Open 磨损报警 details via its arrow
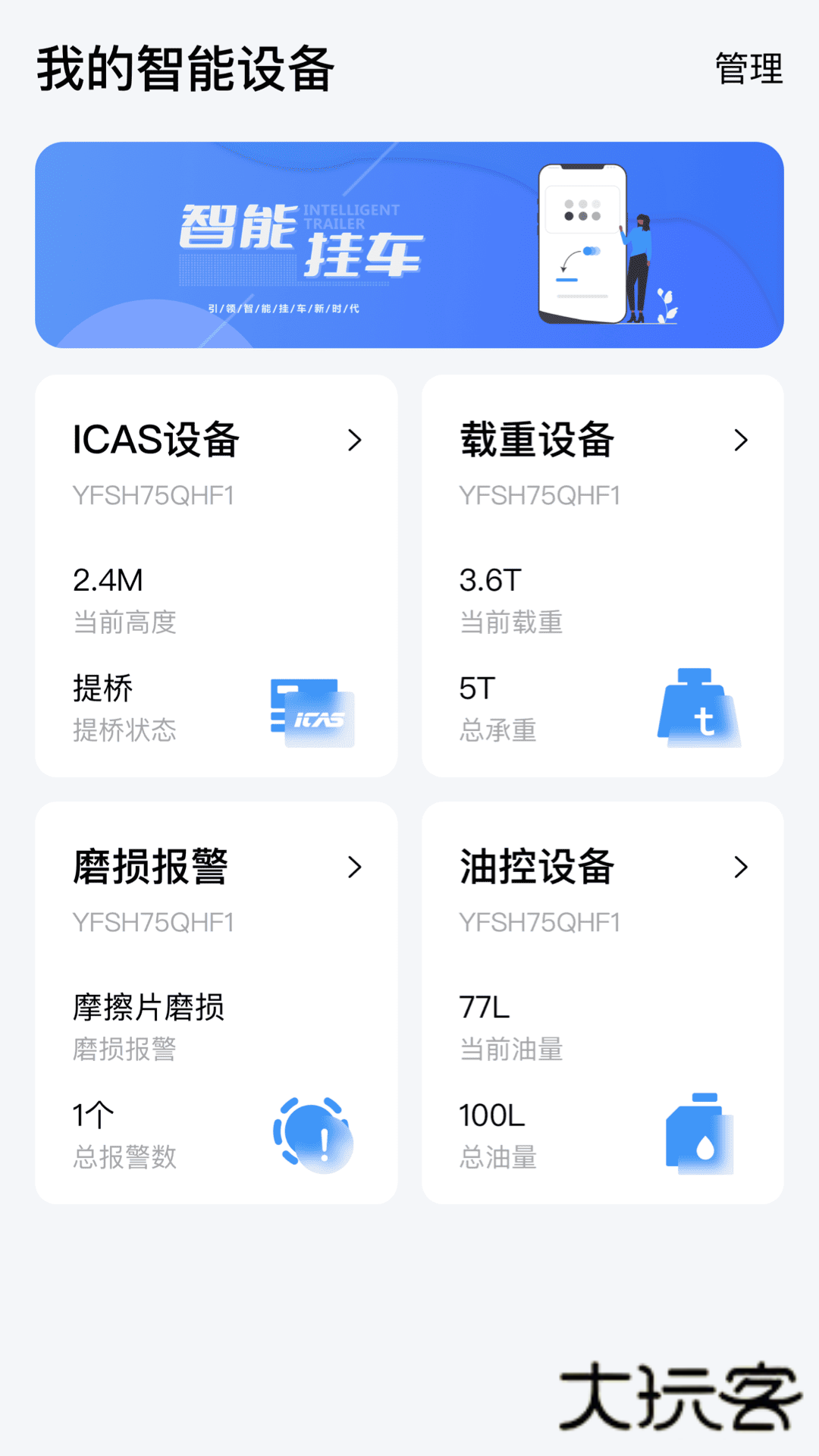Viewport: 819px width, 1456px height. coord(355,867)
